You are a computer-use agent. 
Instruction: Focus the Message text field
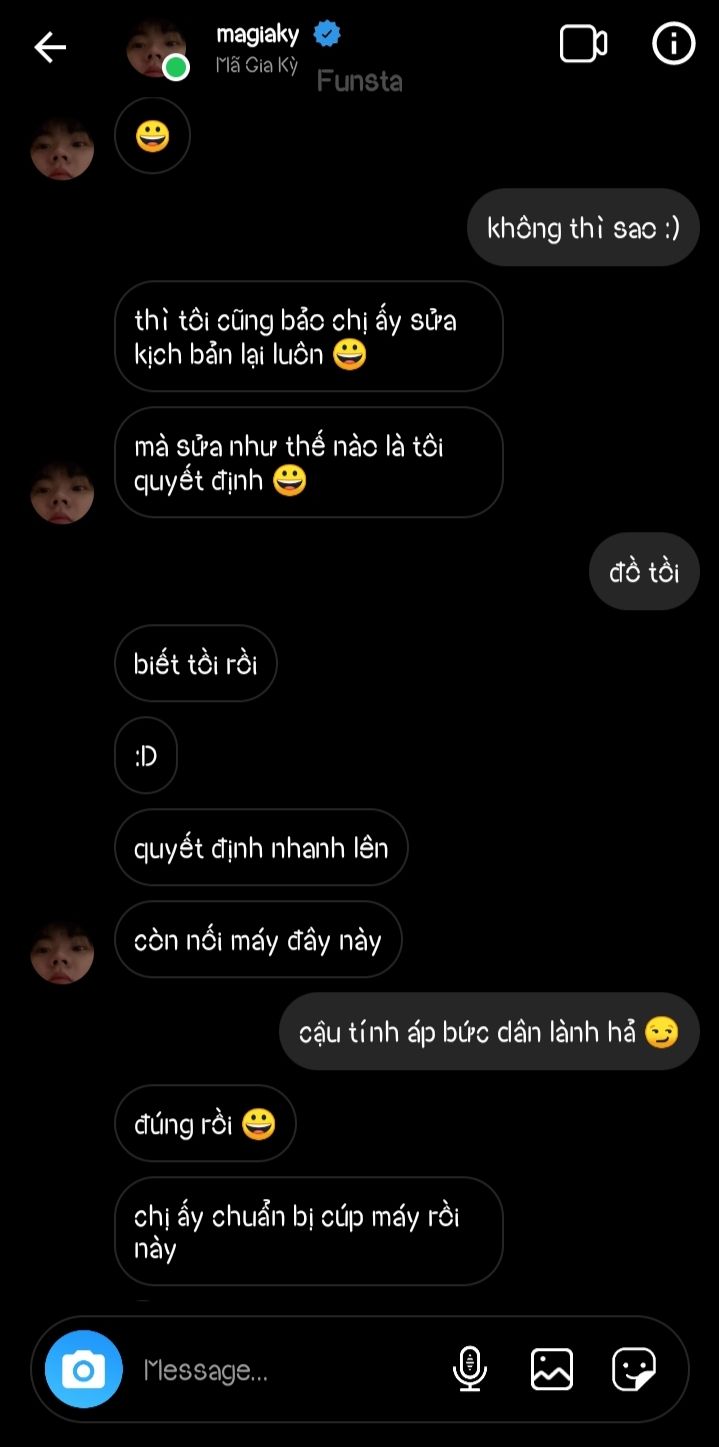[290, 1370]
